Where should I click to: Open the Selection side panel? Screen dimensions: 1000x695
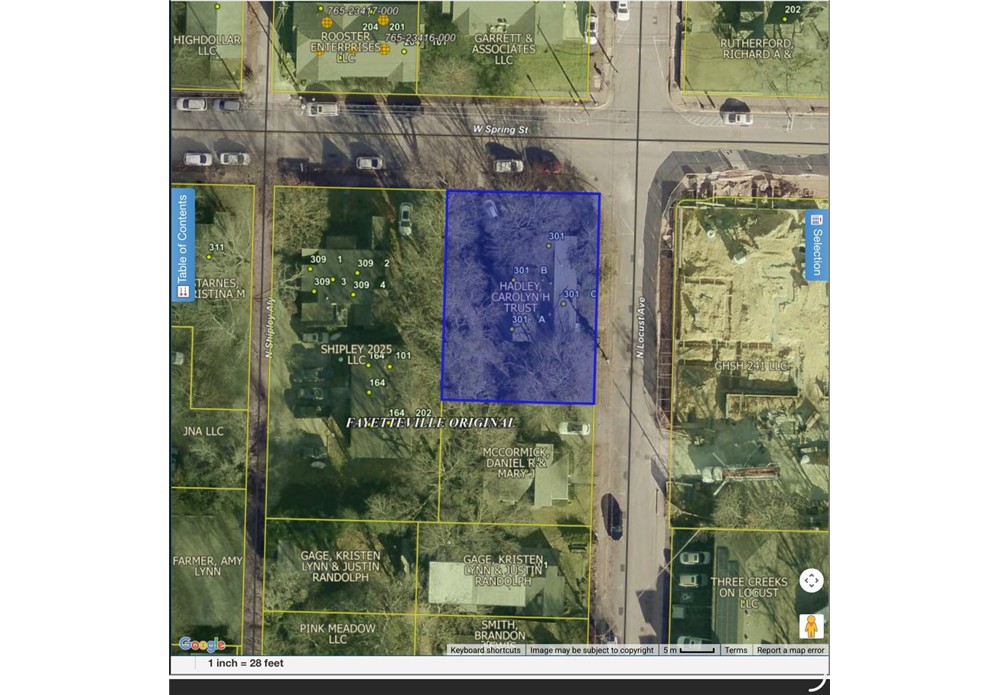(816, 245)
